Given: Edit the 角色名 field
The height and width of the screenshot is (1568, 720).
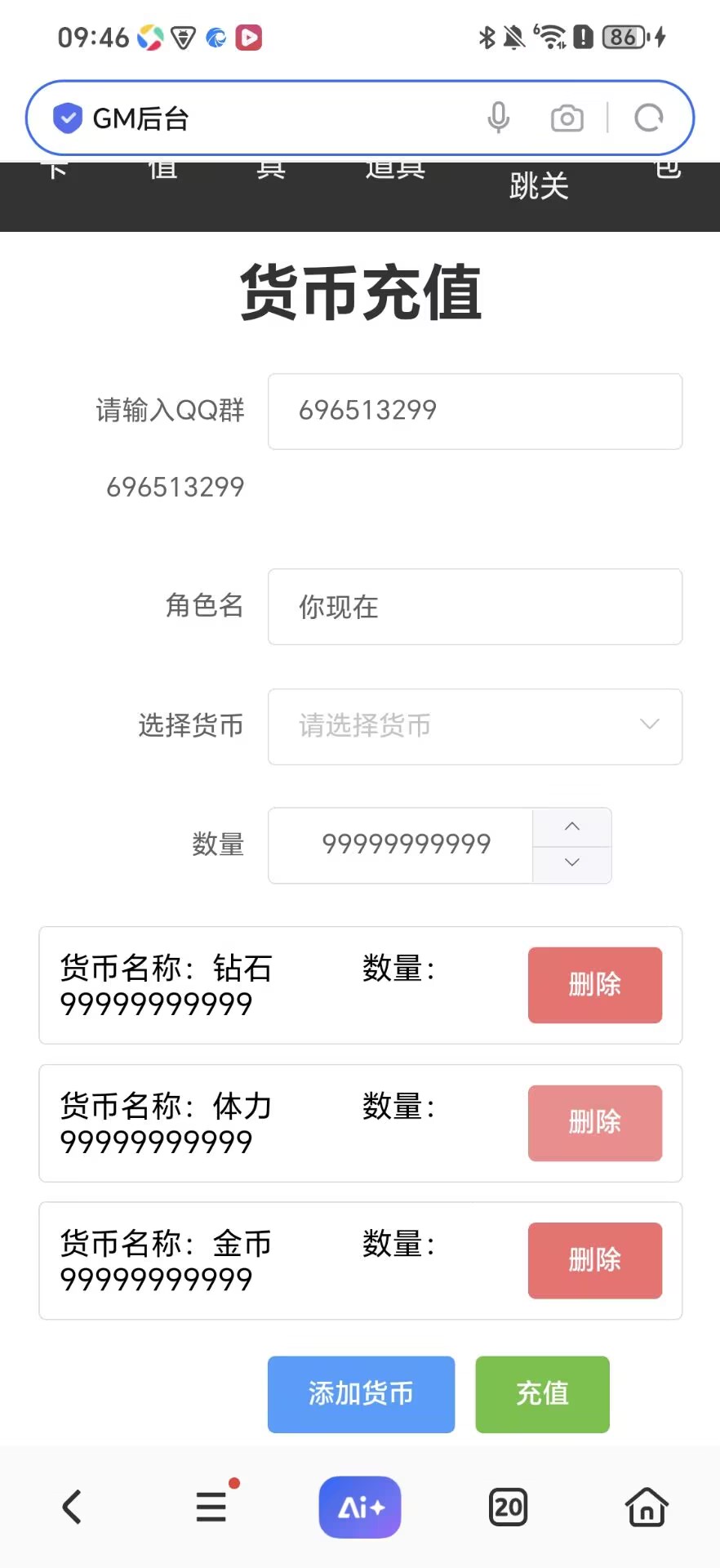Looking at the screenshot, I should [474, 607].
